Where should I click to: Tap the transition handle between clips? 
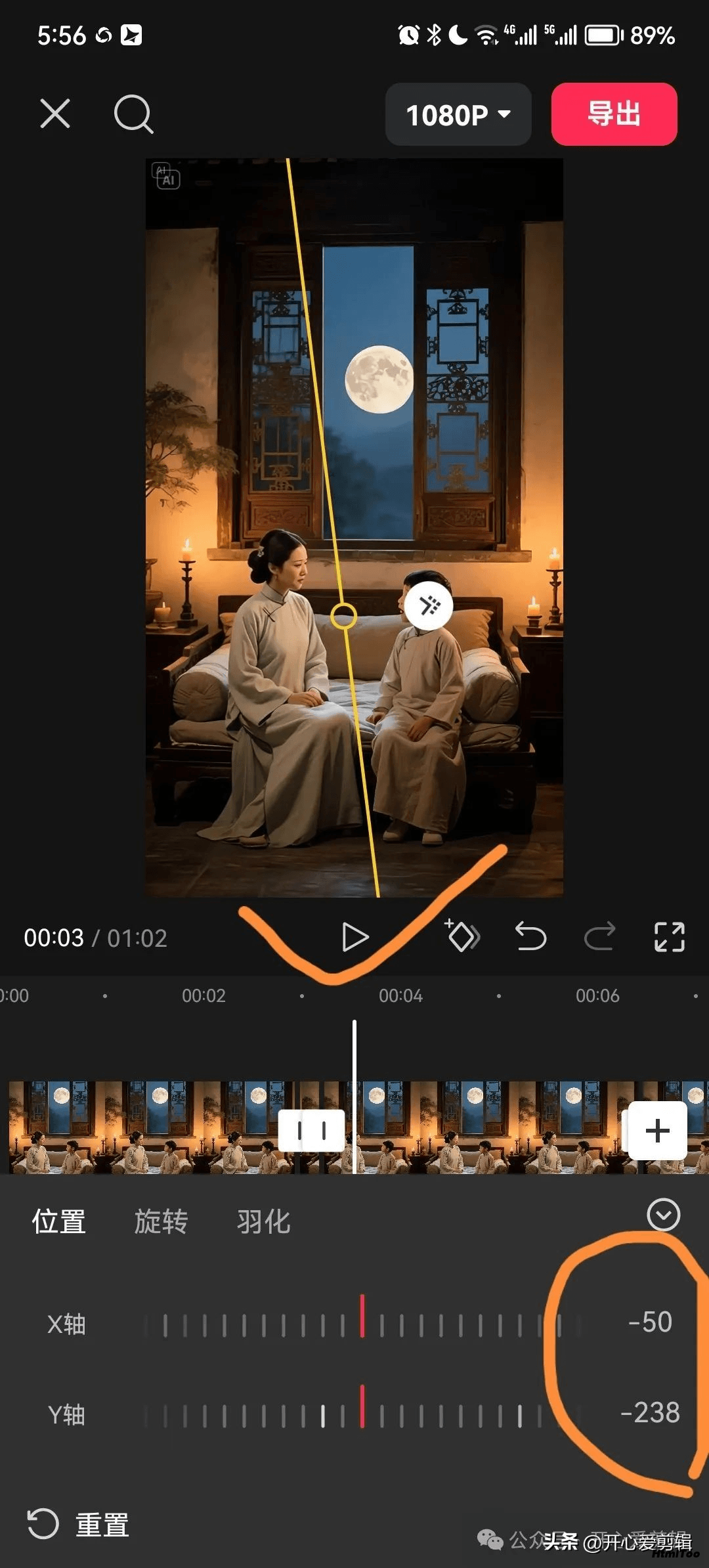click(x=311, y=1131)
